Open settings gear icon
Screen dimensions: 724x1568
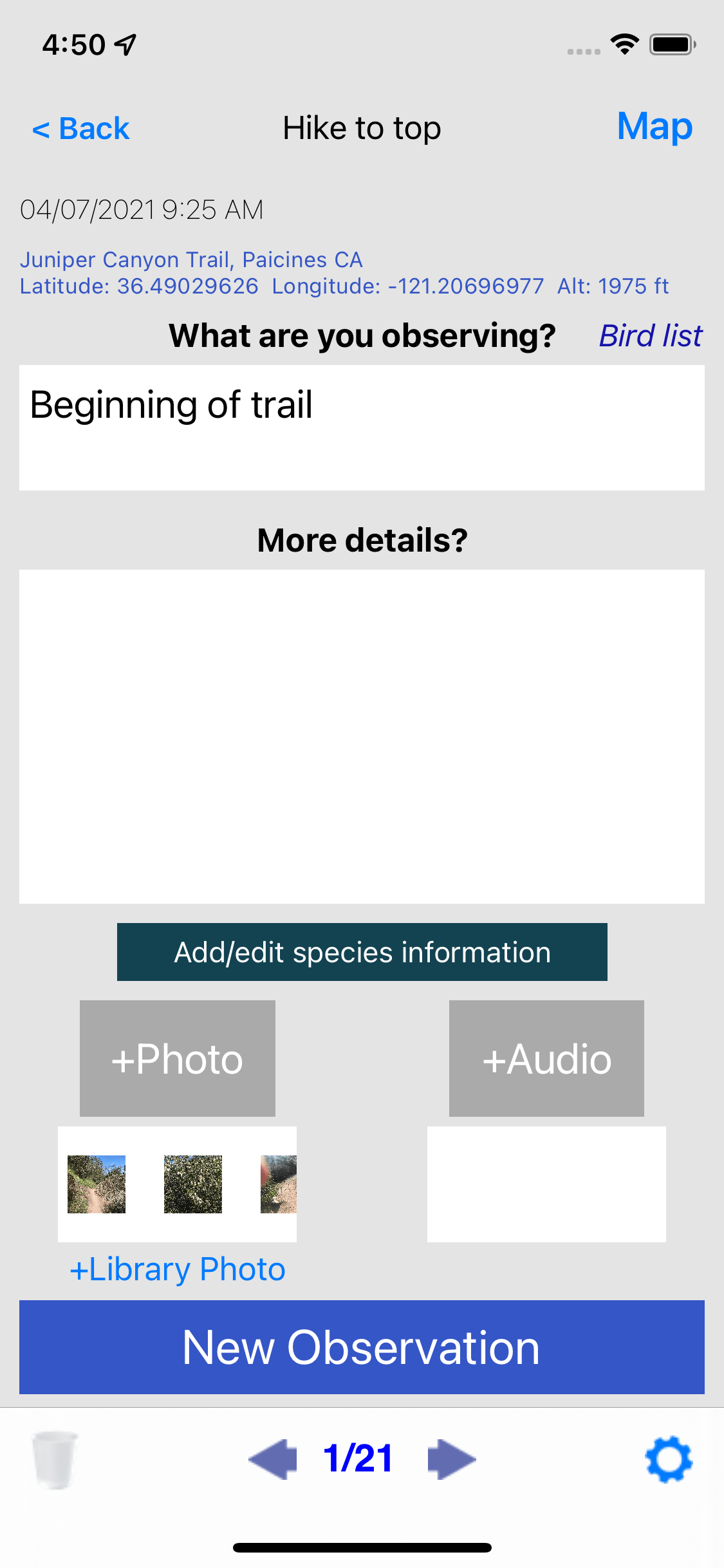[x=669, y=1459]
